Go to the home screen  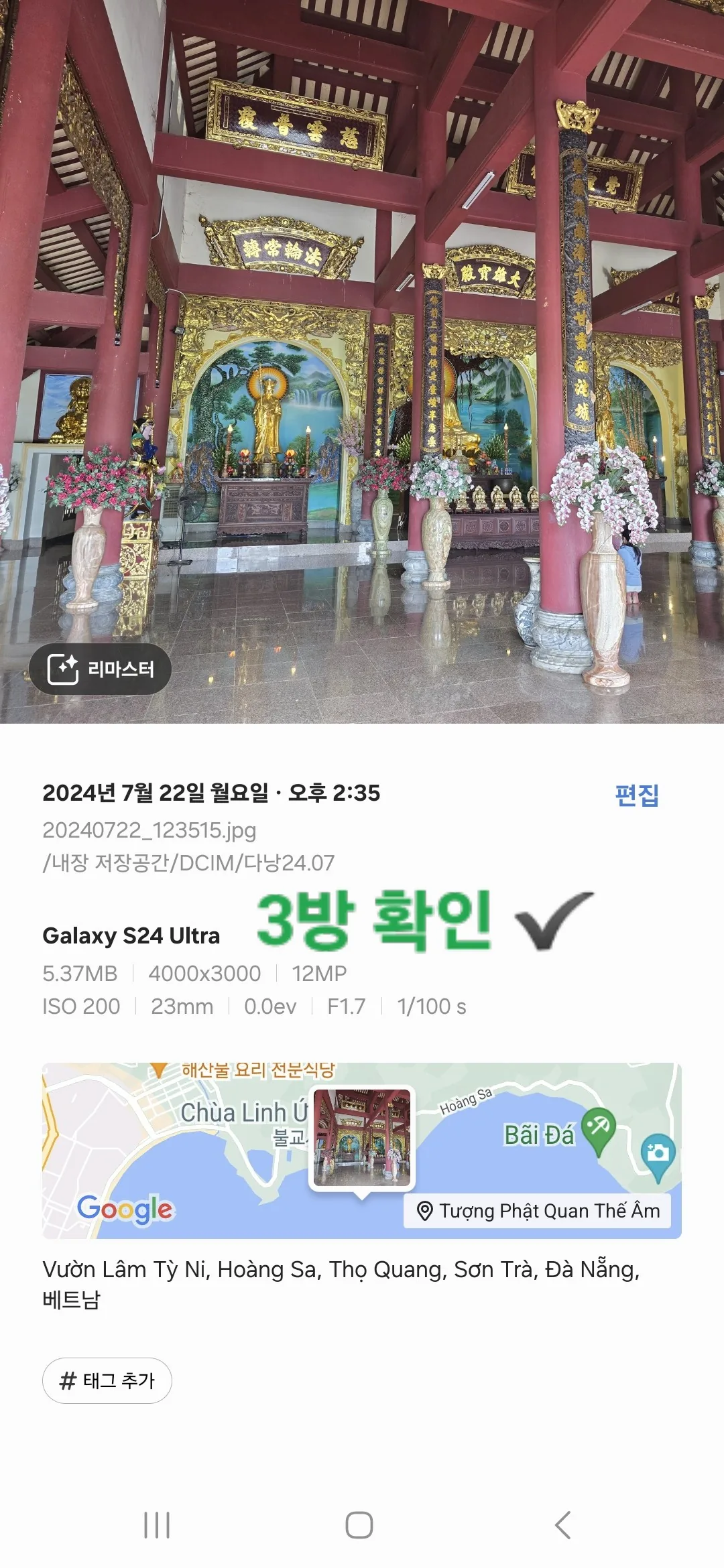[x=359, y=1525]
